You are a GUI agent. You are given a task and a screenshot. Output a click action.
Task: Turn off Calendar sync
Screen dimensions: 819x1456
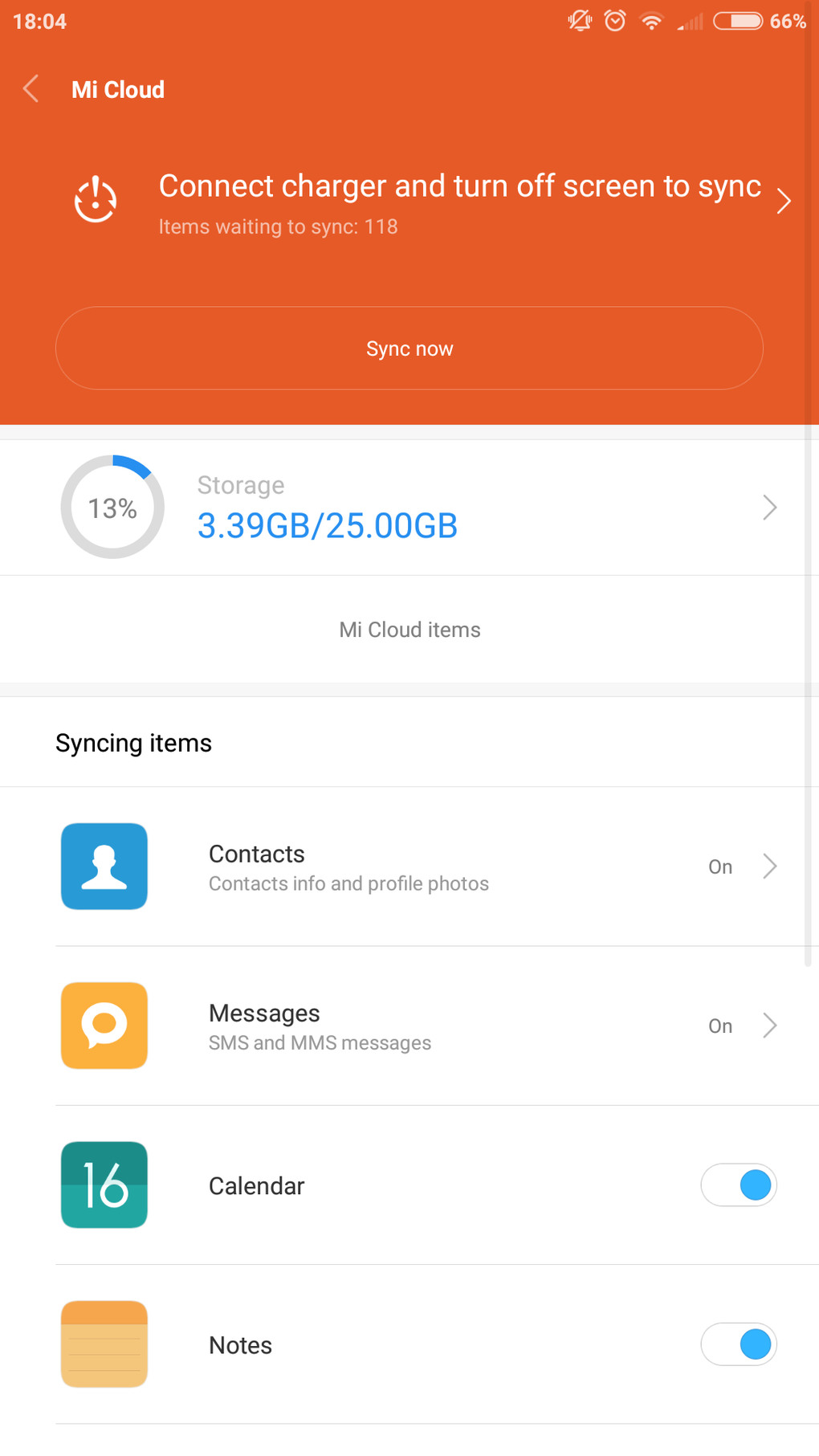tap(739, 1185)
